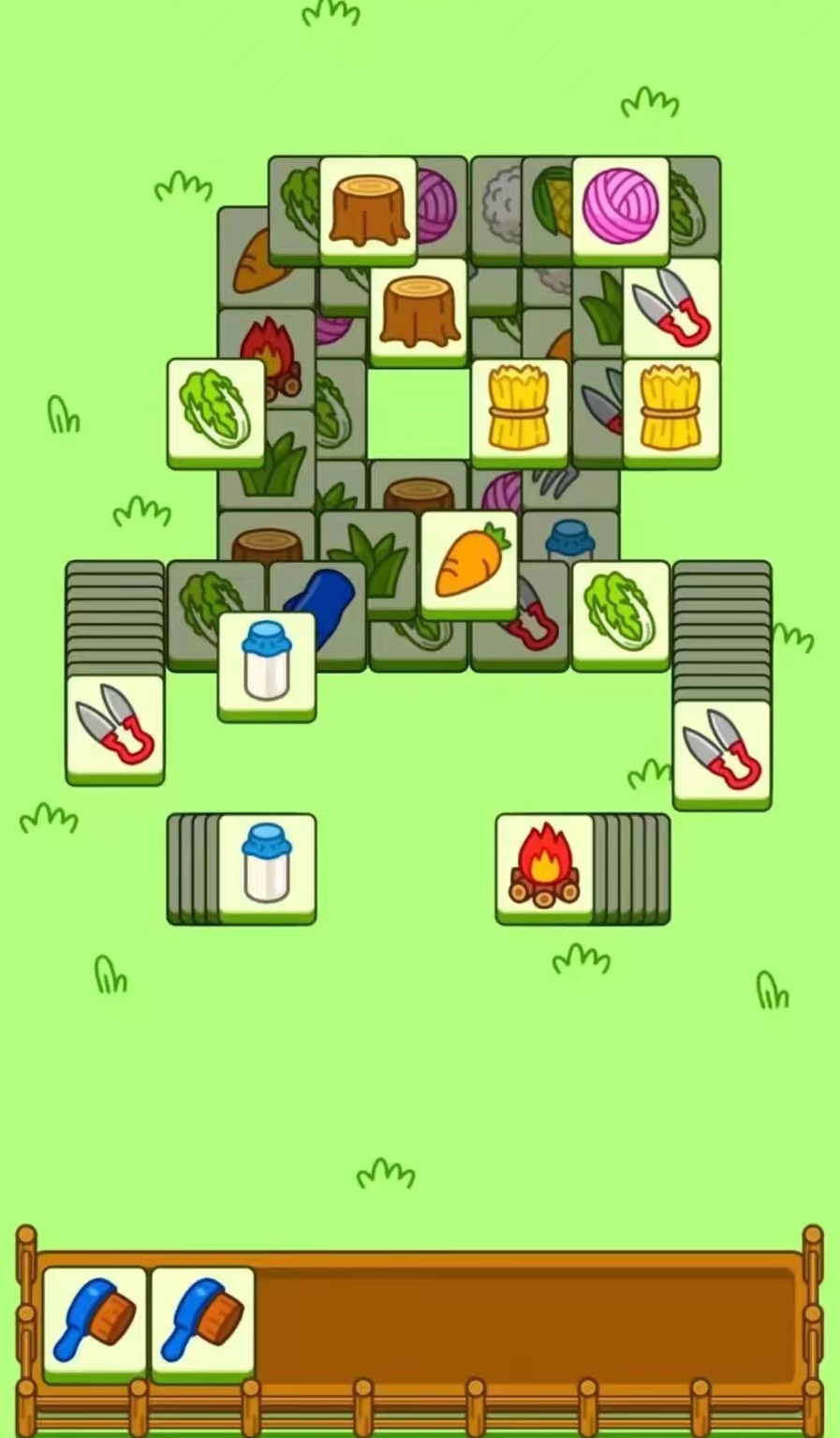Pick the orange carrot tile
Image resolution: width=840 pixels, height=1438 pixels.
click(469, 561)
